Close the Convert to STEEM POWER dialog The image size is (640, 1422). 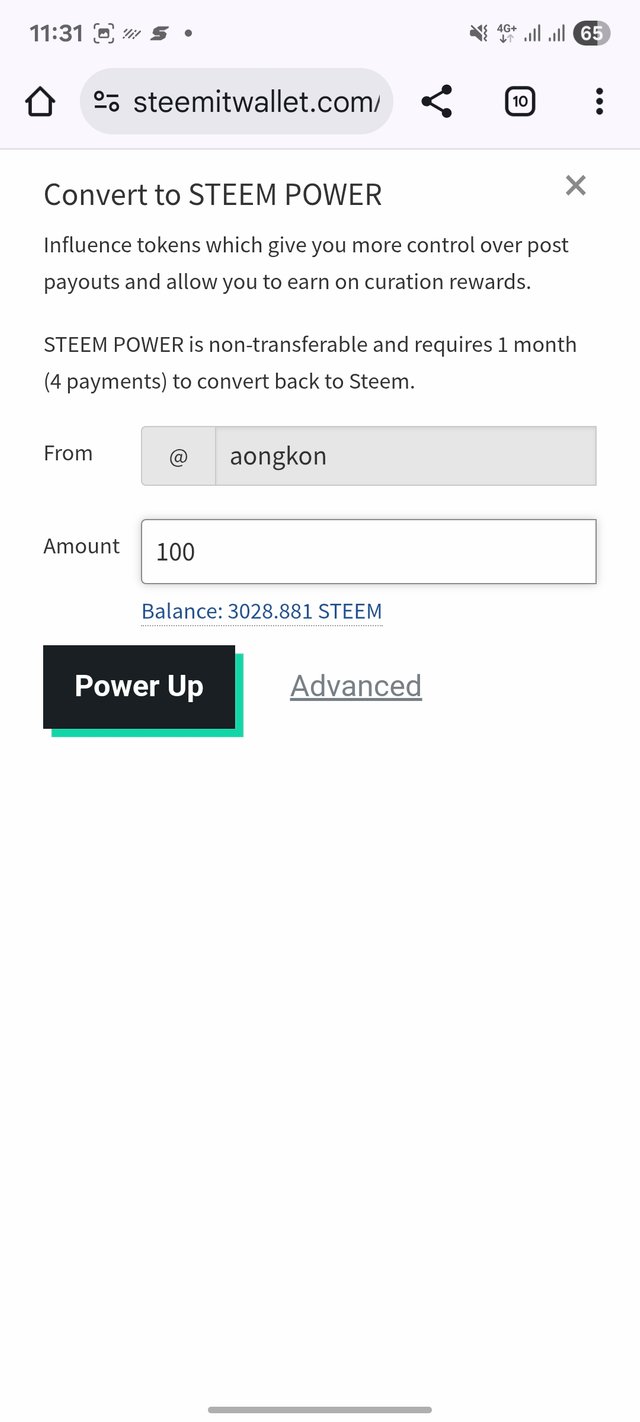(575, 185)
